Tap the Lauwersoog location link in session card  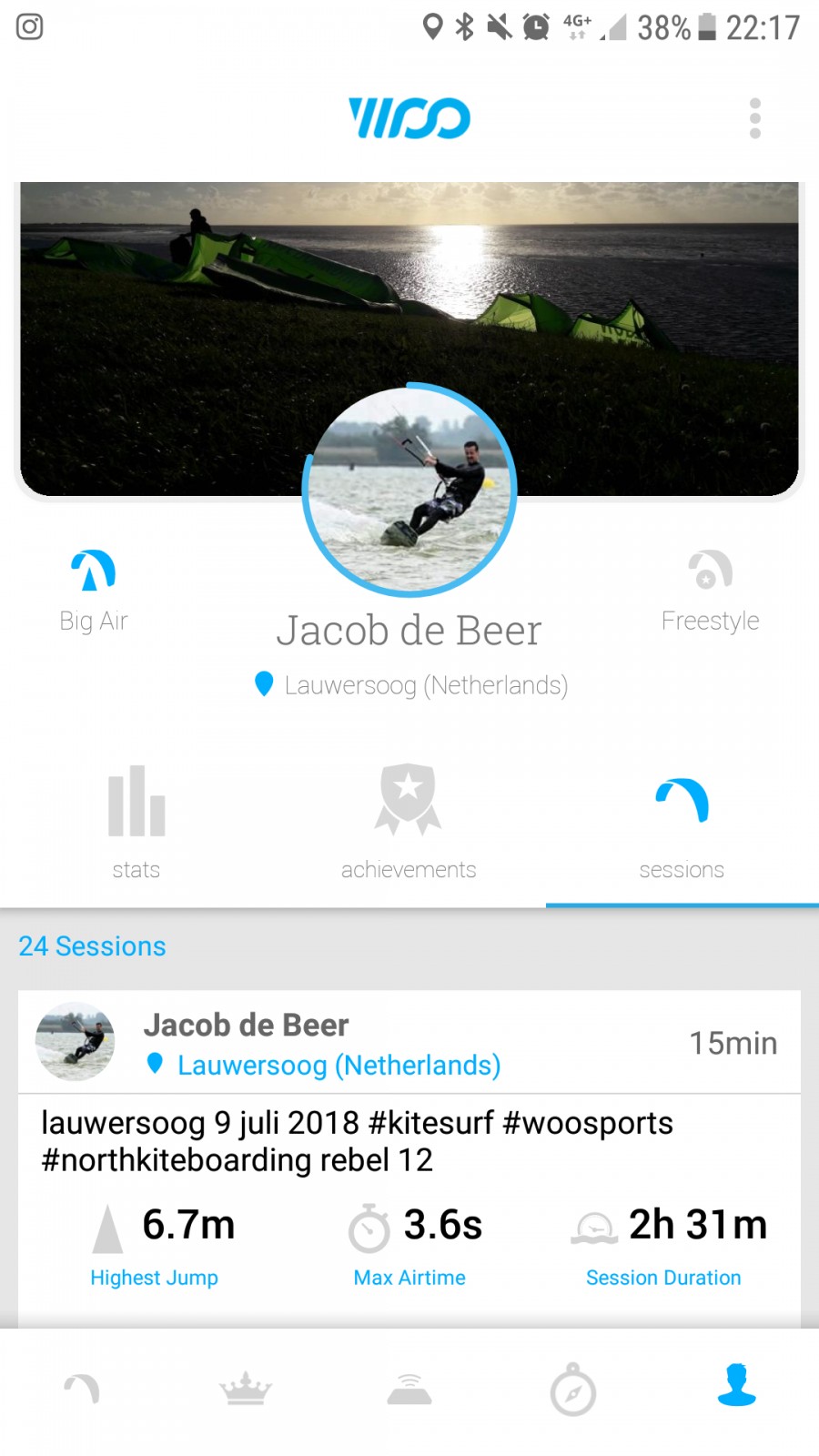pyautogui.click(x=339, y=1065)
